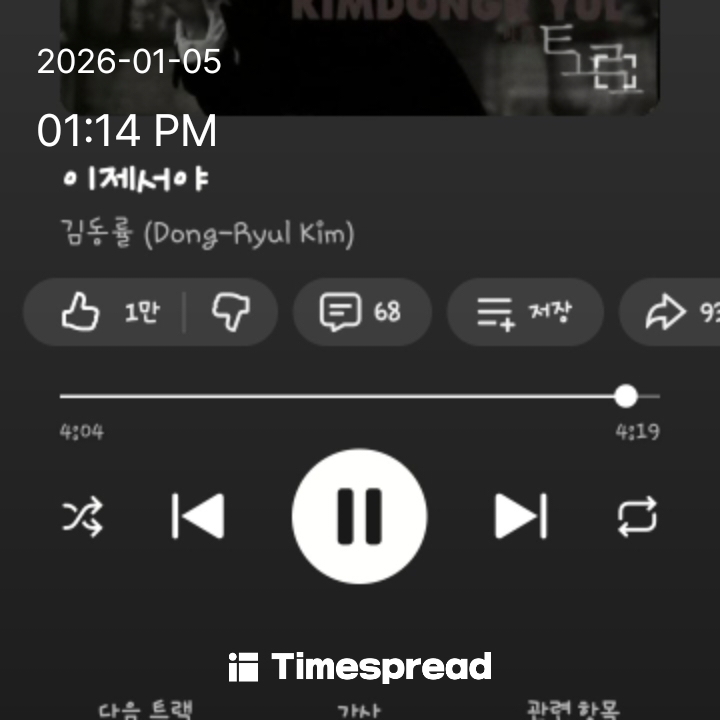Toggle shuffle mode
The width and height of the screenshot is (720, 720).
click(82, 516)
